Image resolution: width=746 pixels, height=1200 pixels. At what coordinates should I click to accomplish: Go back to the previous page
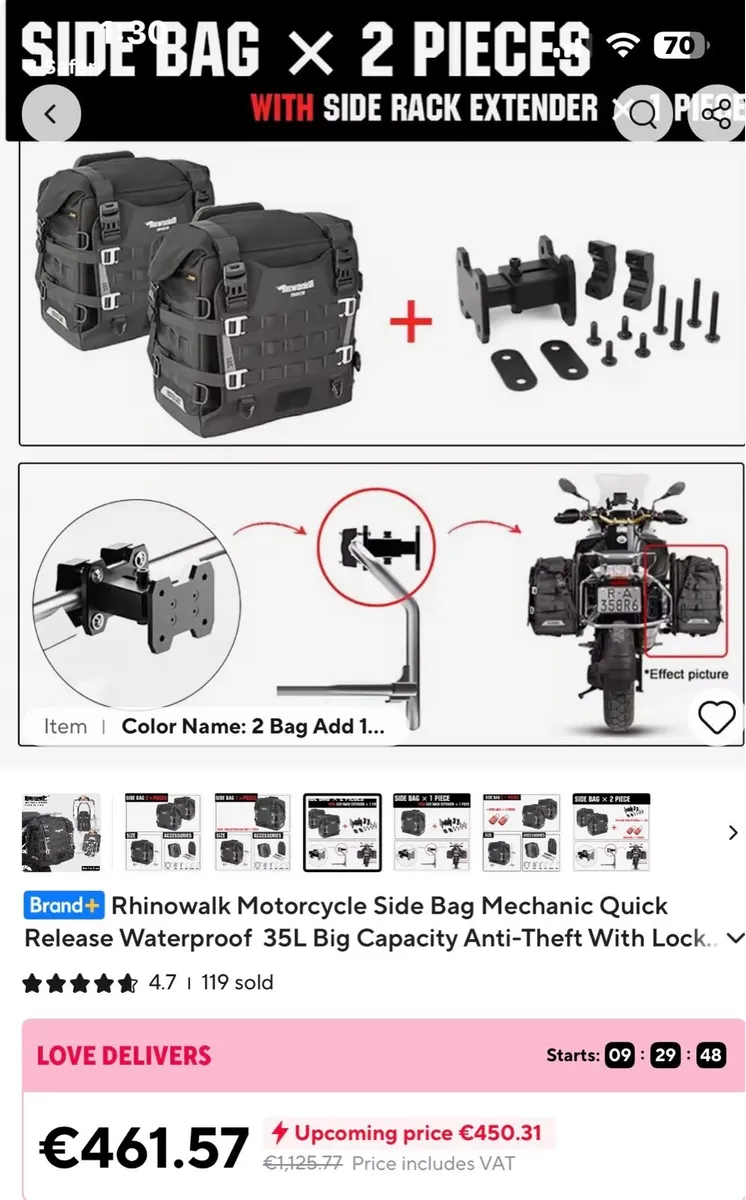click(x=50, y=114)
